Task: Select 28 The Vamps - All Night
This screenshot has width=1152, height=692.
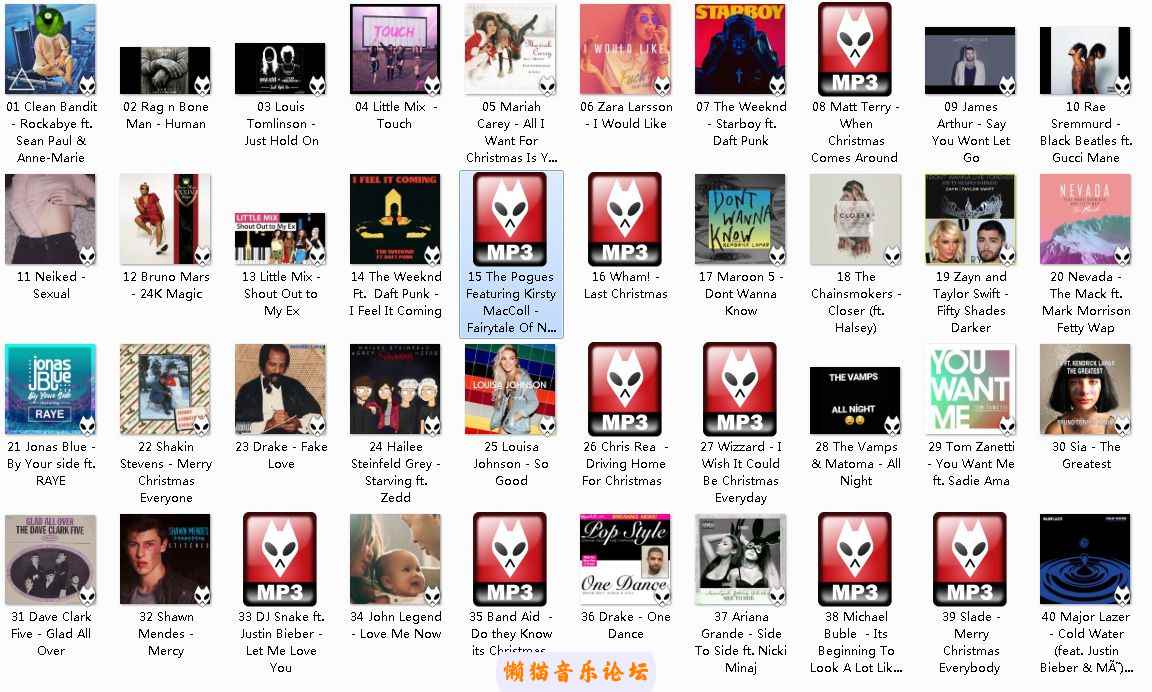Action: tap(855, 400)
